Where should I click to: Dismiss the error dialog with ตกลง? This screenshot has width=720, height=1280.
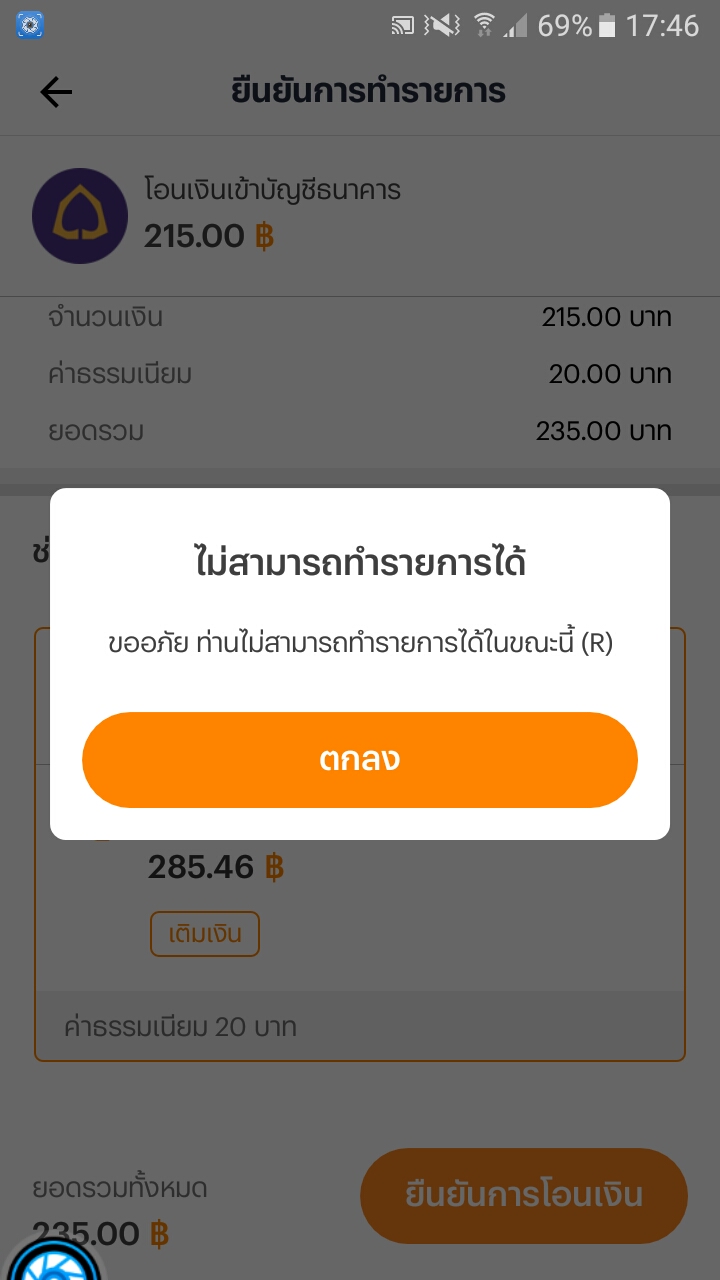click(360, 760)
